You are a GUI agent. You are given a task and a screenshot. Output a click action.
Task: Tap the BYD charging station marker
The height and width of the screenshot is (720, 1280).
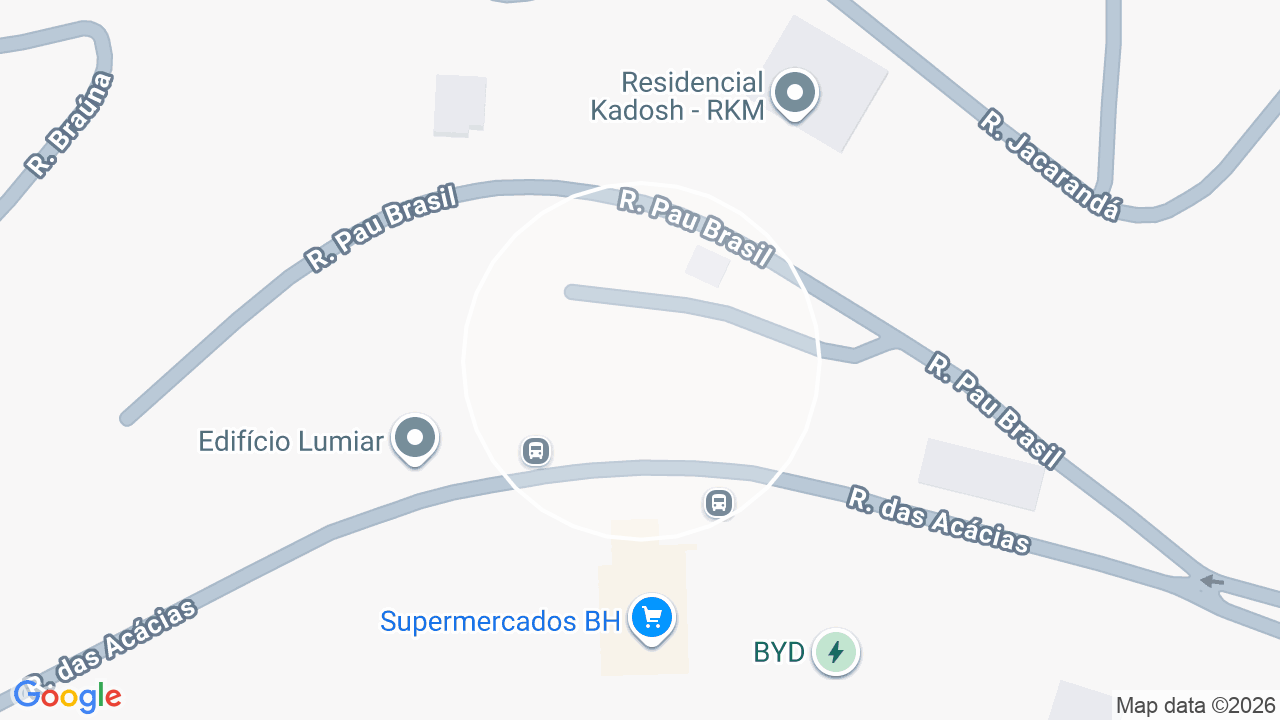coord(835,652)
